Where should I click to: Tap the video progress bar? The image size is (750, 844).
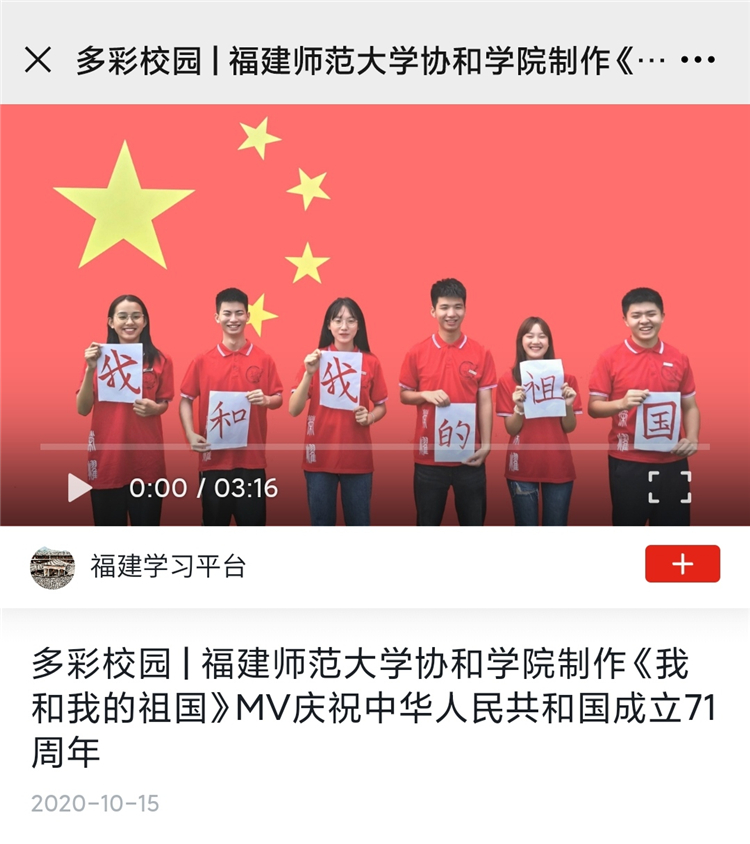coord(375,447)
